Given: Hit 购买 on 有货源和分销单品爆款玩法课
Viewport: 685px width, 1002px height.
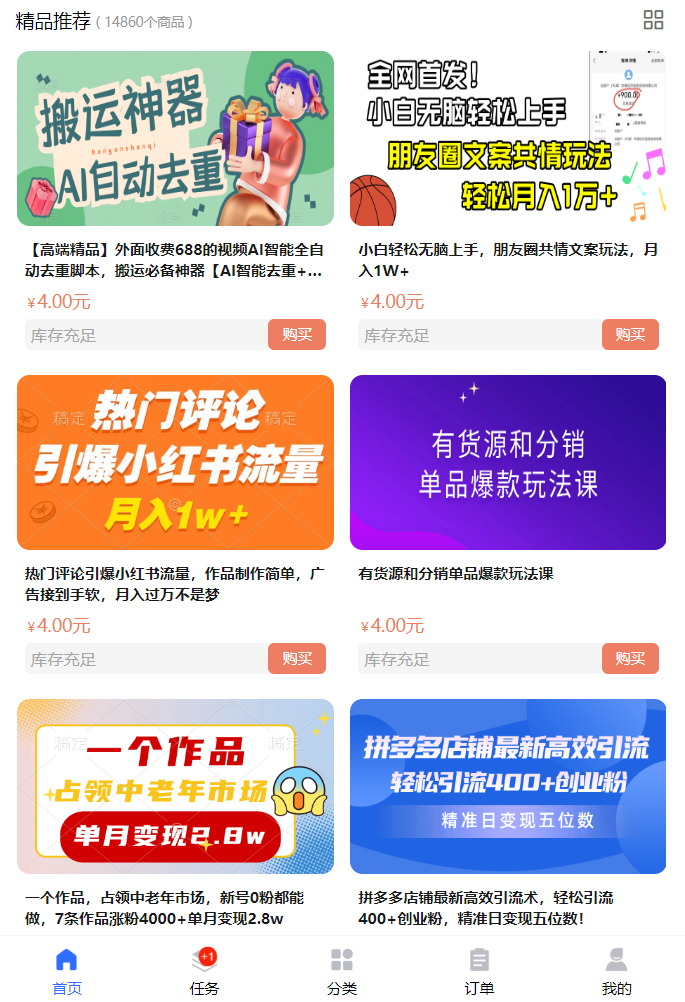Looking at the screenshot, I should pos(630,659).
